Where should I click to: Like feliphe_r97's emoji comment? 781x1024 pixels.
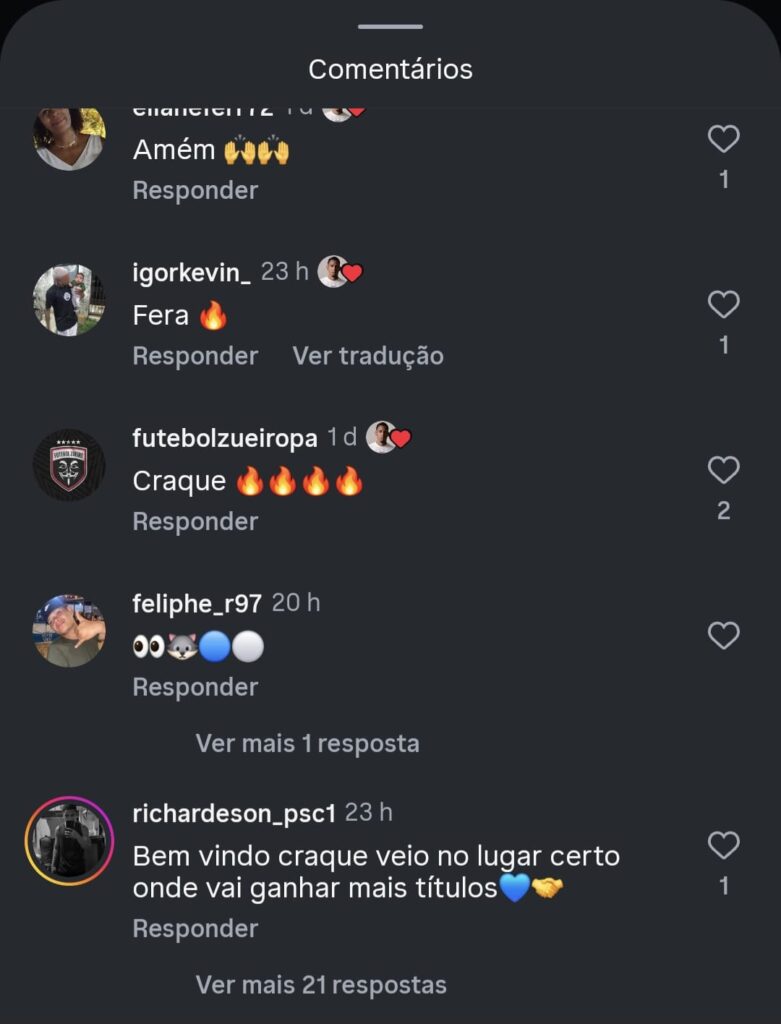pos(723,635)
